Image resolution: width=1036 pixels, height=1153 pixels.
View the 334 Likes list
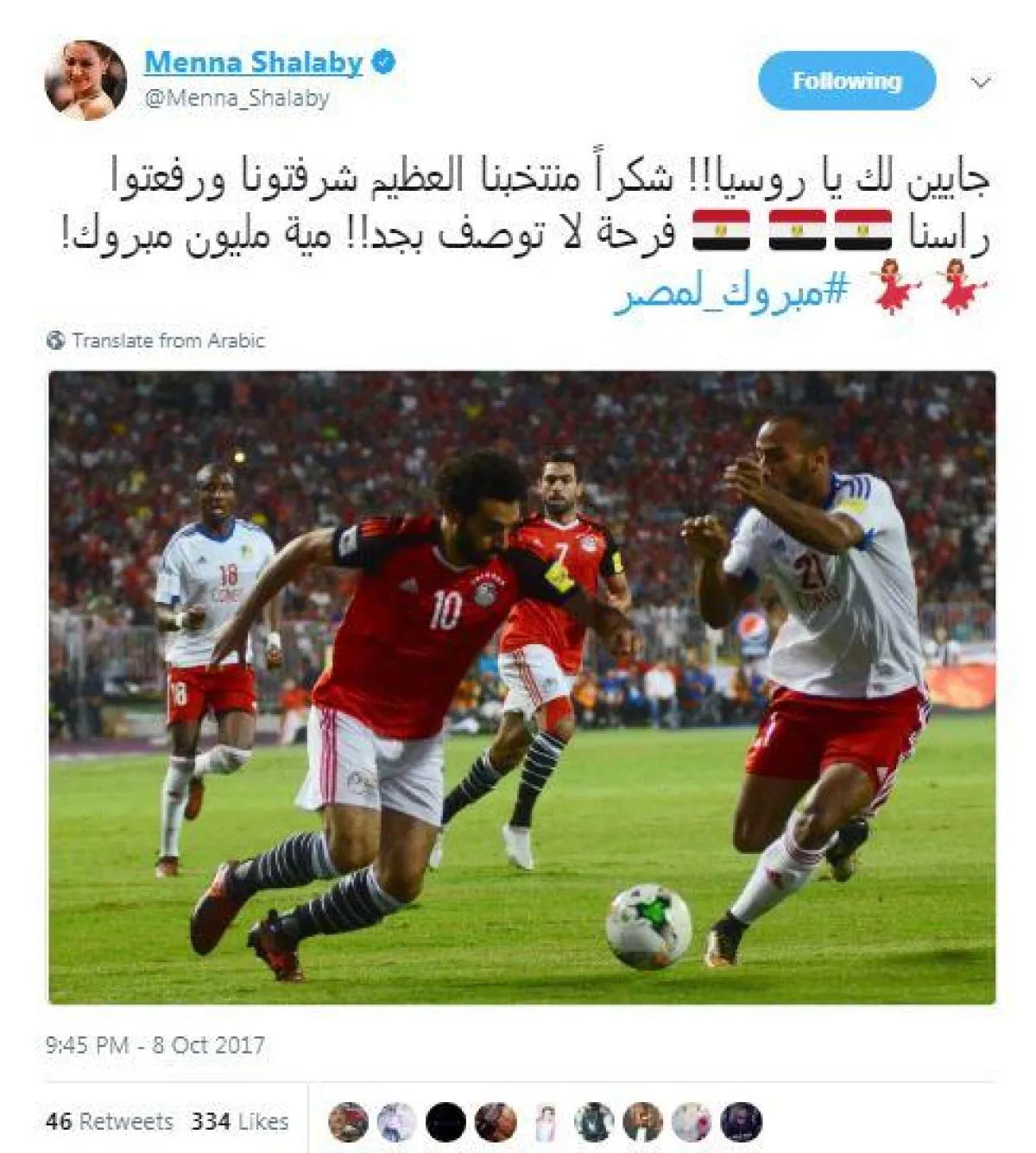[240, 1122]
